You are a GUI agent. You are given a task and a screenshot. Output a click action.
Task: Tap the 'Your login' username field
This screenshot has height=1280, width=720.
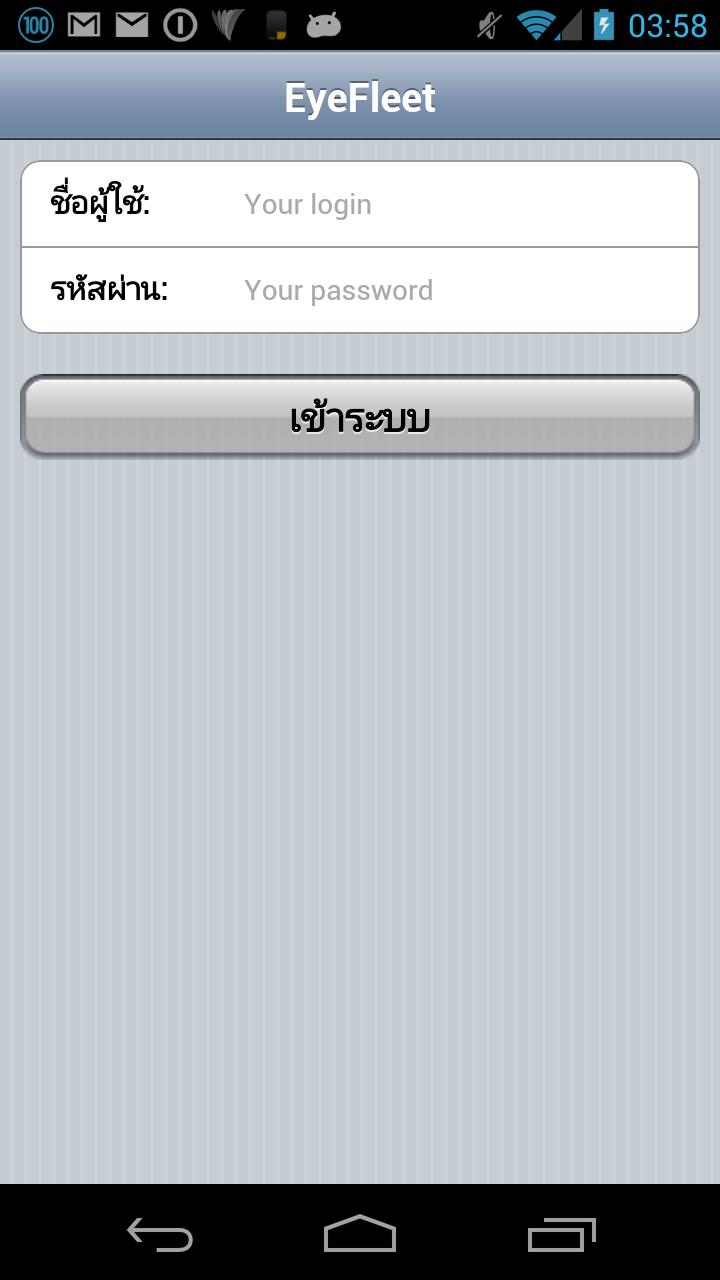[460, 204]
